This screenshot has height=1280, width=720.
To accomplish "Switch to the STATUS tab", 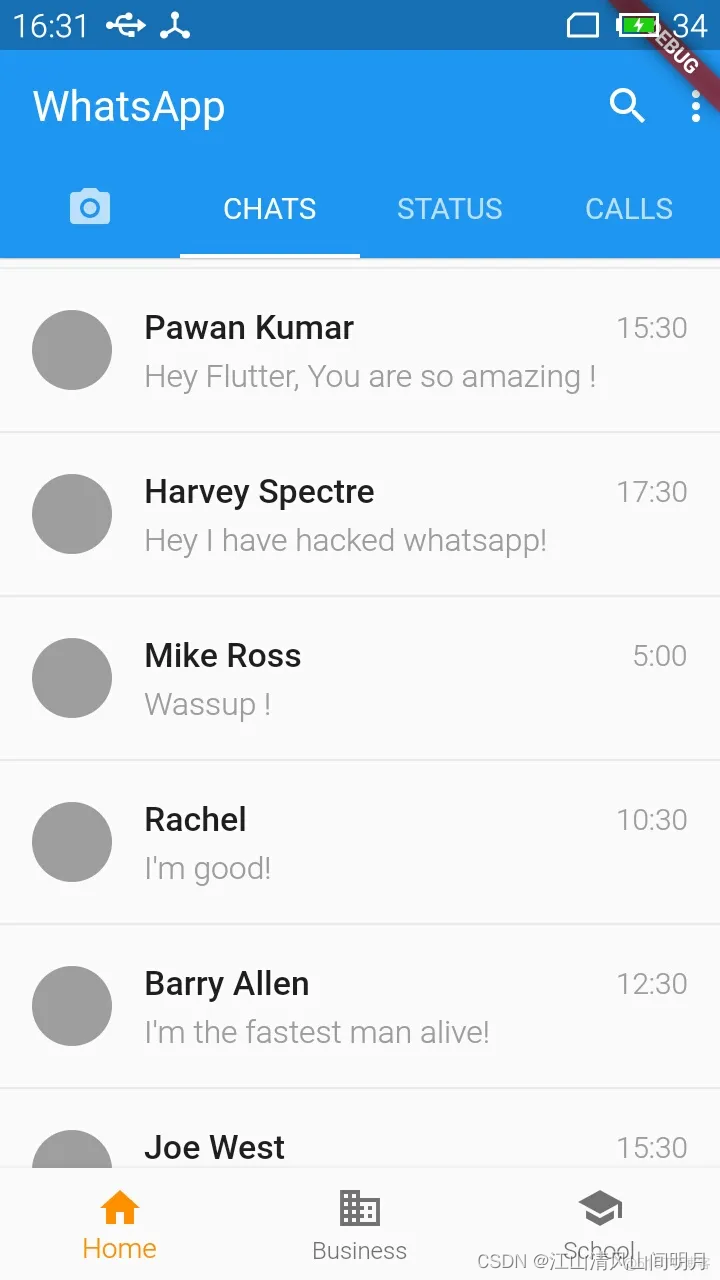I will point(449,209).
